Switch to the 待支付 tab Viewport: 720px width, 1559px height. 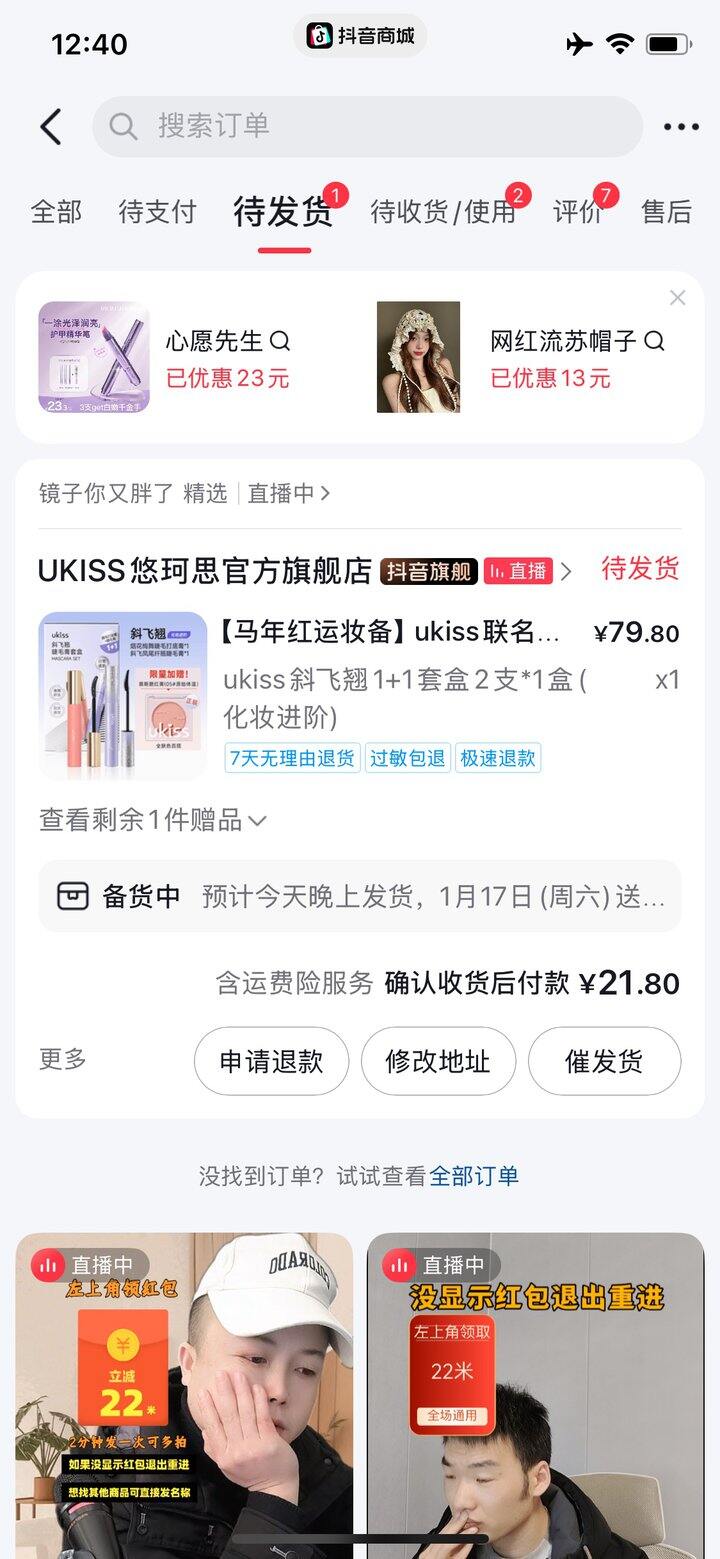coord(157,212)
